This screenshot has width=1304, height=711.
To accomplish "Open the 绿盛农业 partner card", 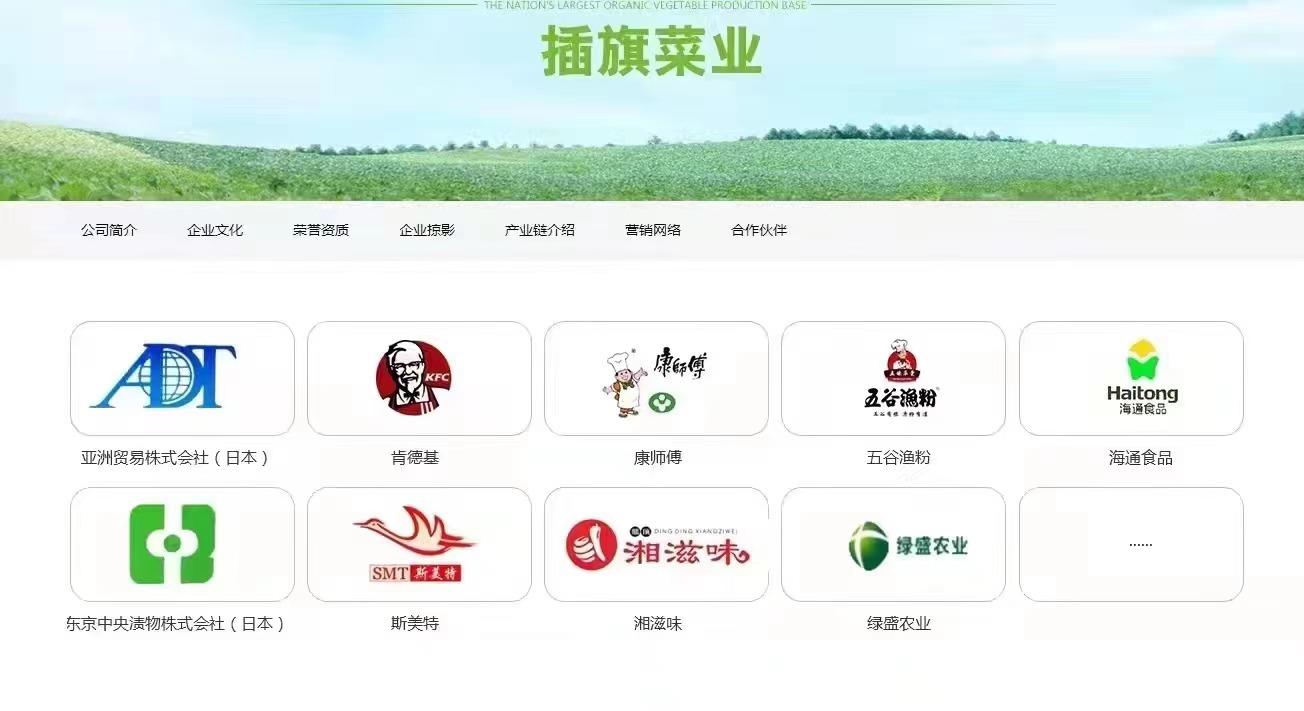I will 893,544.
